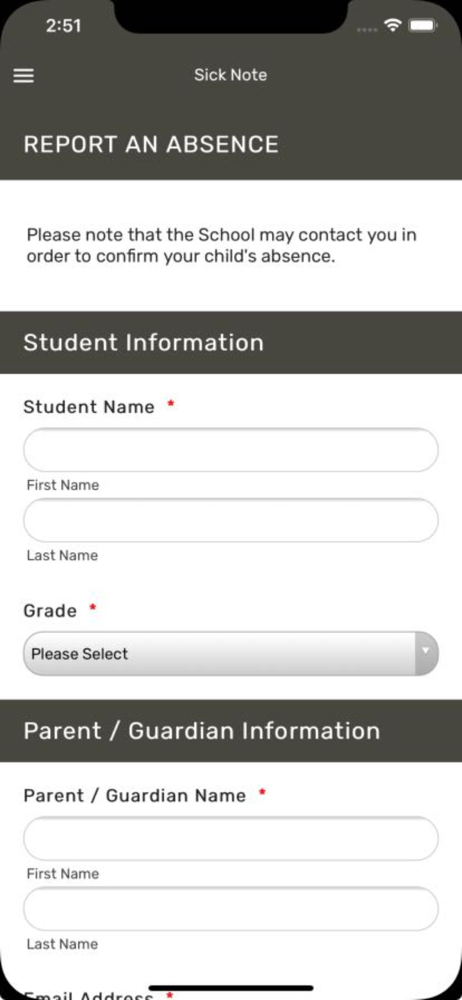Tap the parent/guardian Last Name field
This screenshot has width=462, height=1000.
230,909
